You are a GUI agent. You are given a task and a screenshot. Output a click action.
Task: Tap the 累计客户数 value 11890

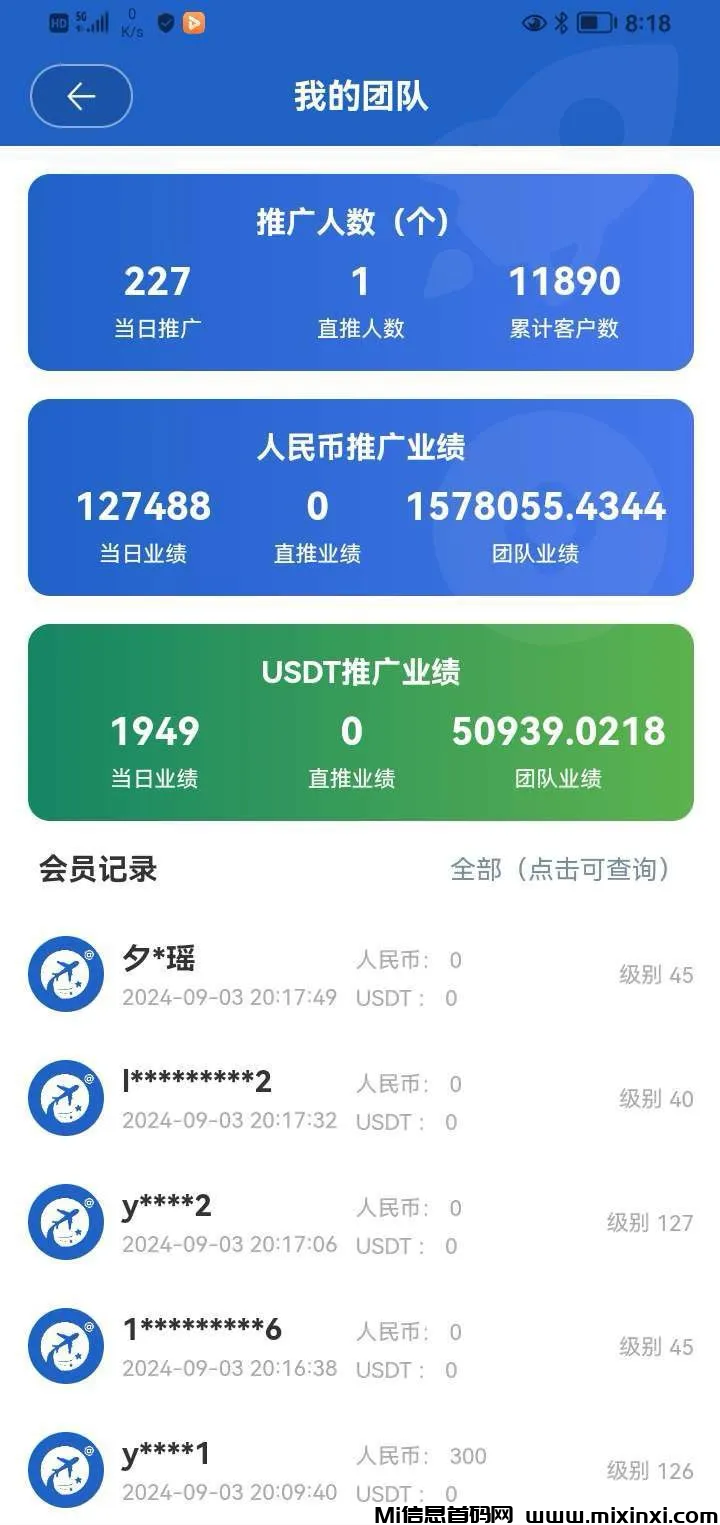click(565, 281)
